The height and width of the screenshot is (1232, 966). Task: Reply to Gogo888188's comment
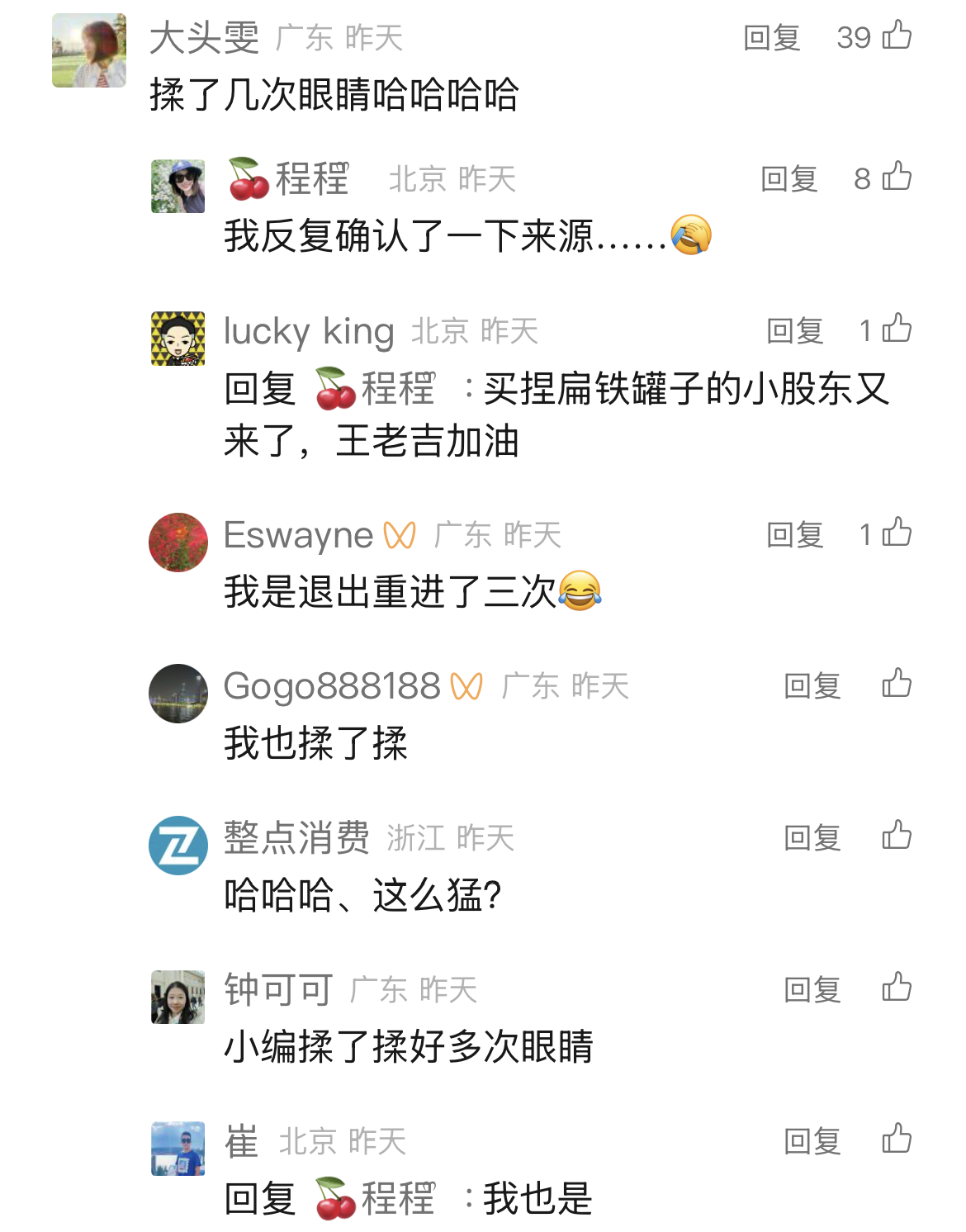point(812,685)
